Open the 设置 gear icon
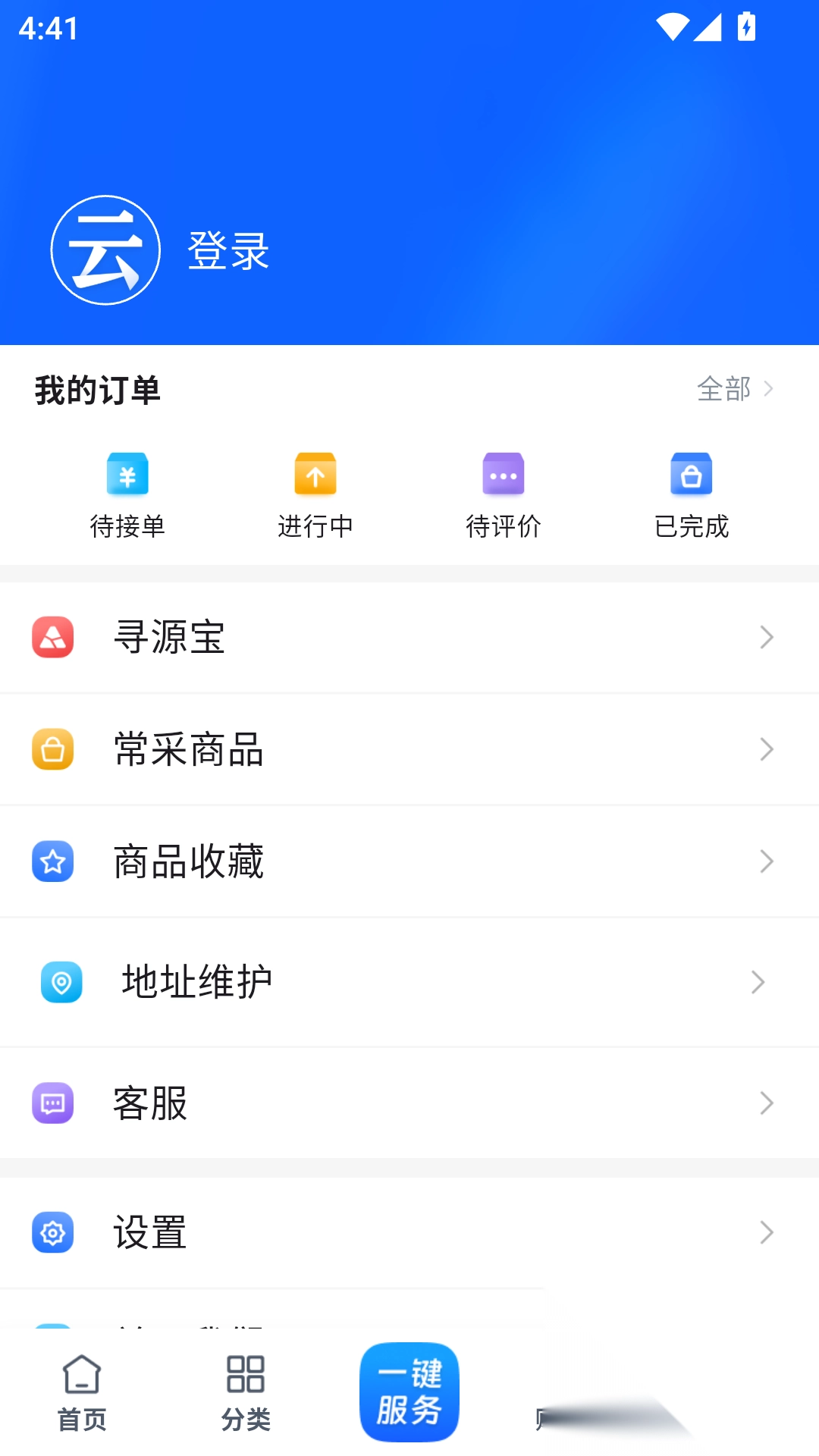 (52, 1232)
